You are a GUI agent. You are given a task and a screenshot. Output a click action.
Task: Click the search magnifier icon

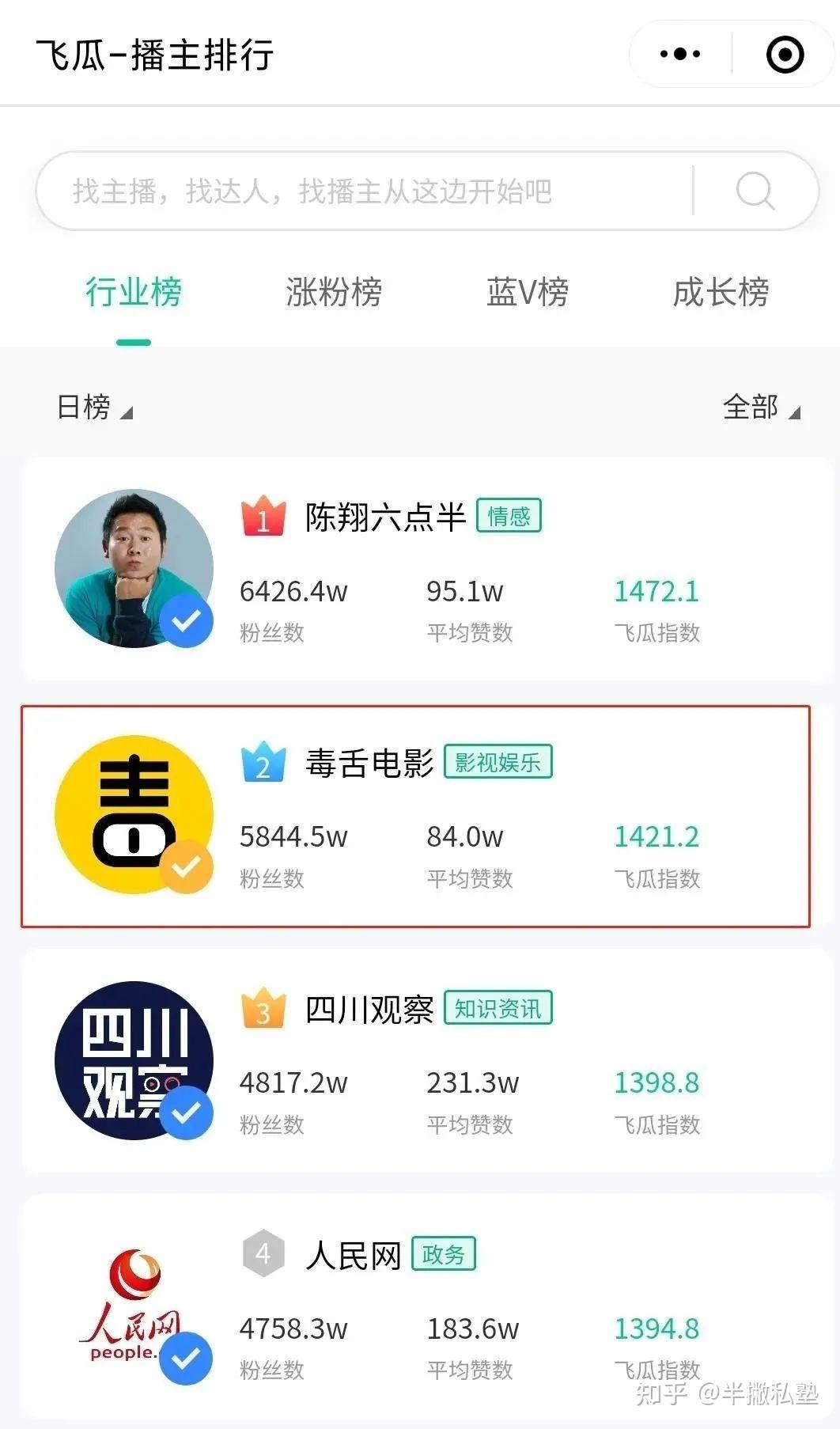[x=755, y=190]
